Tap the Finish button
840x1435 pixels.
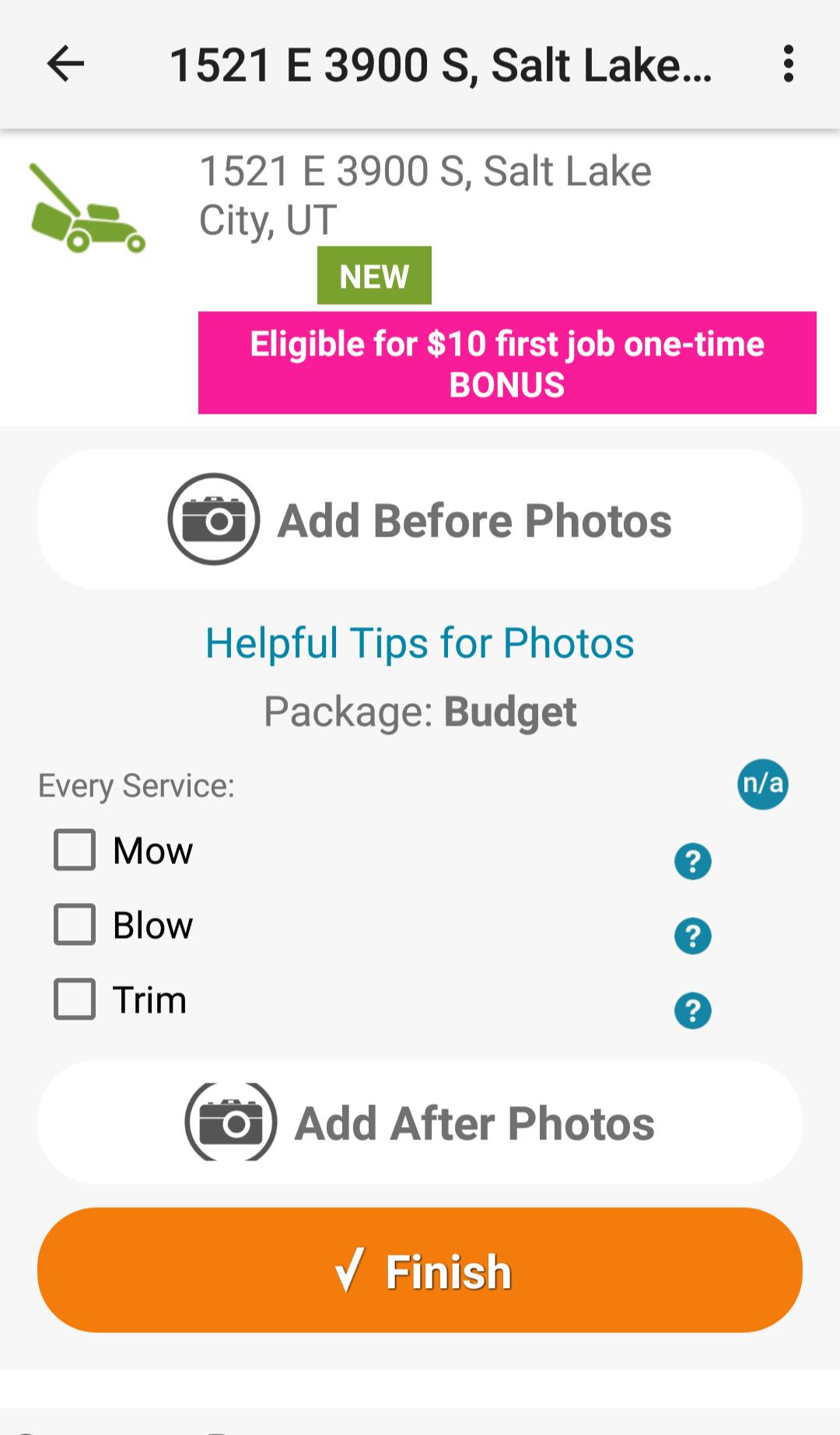point(420,1270)
